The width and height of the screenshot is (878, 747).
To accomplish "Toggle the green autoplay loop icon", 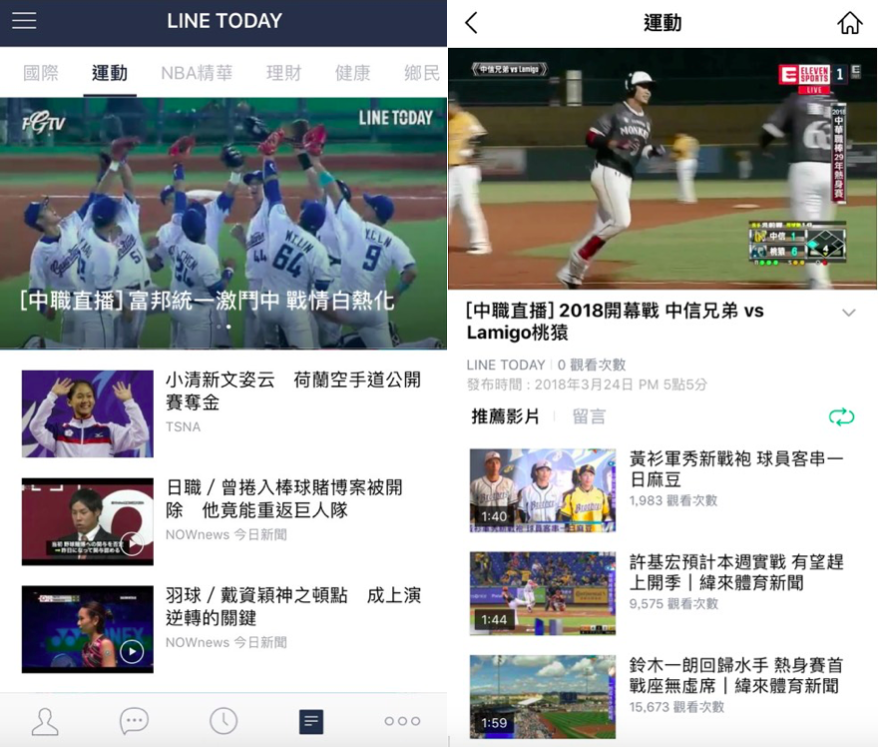I will click(x=841, y=417).
